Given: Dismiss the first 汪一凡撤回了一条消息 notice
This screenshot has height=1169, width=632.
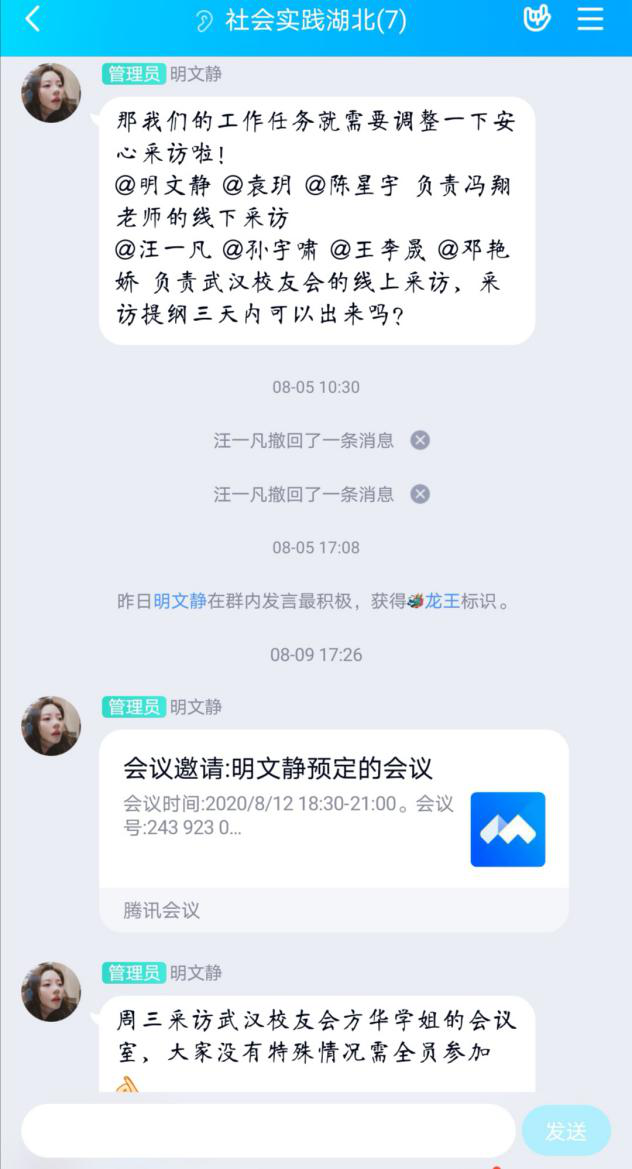Looking at the screenshot, I should point(421,440).
